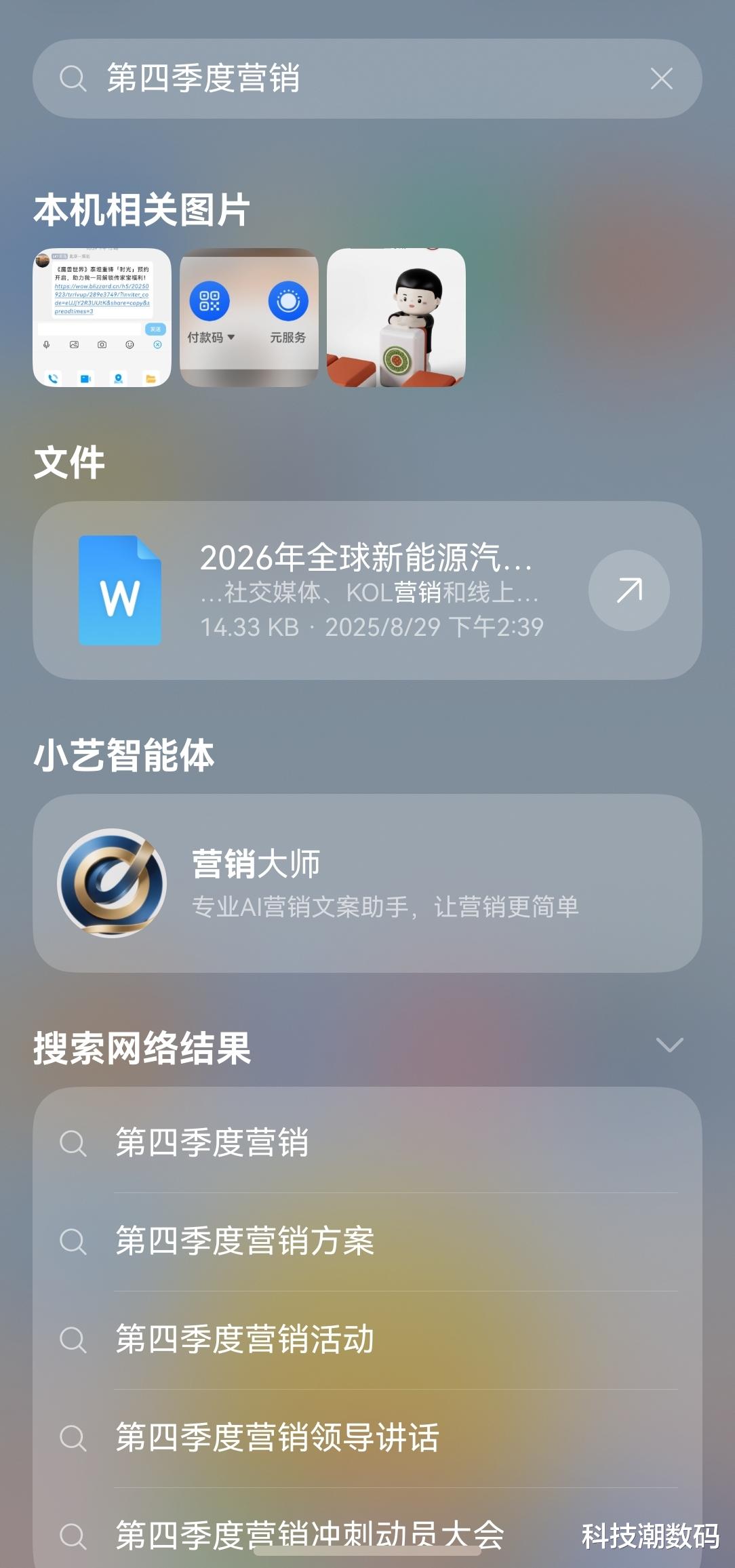This screenshot has height=1568, width=735.
Task: Open the mahjong figurine image thumbnail
Action: coord(396,317)
